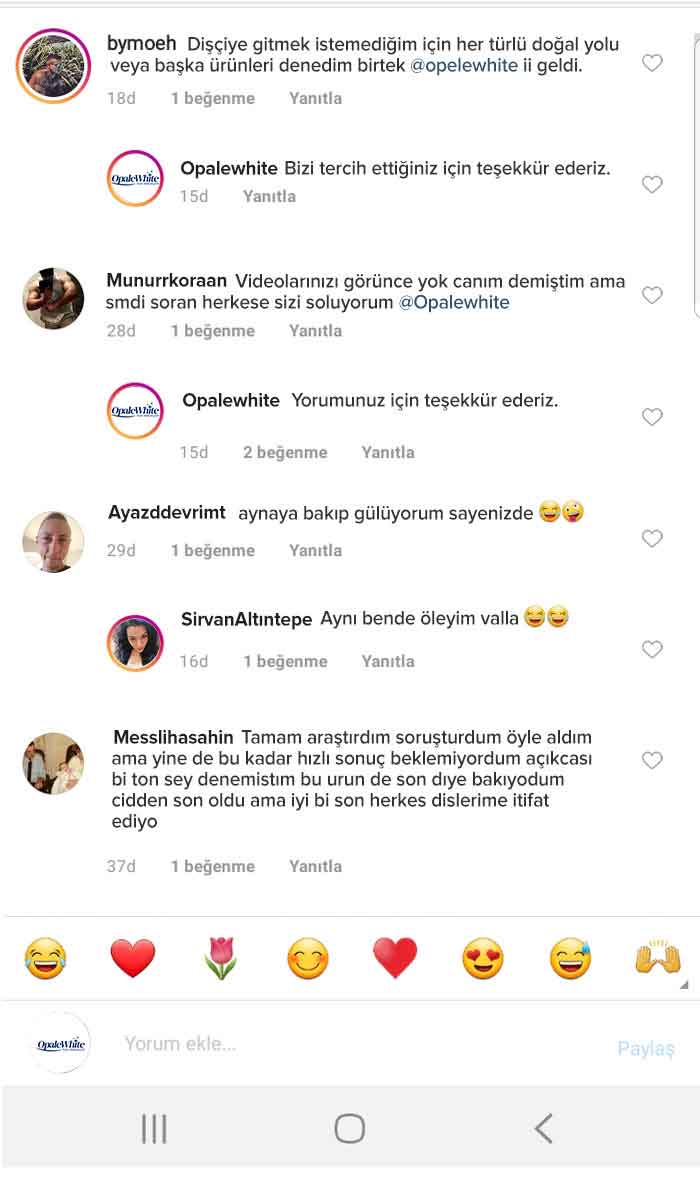Reply to bymoeh's comment via Yanıtla
This screenshot has height=1200, width=700.
[315, 98]
